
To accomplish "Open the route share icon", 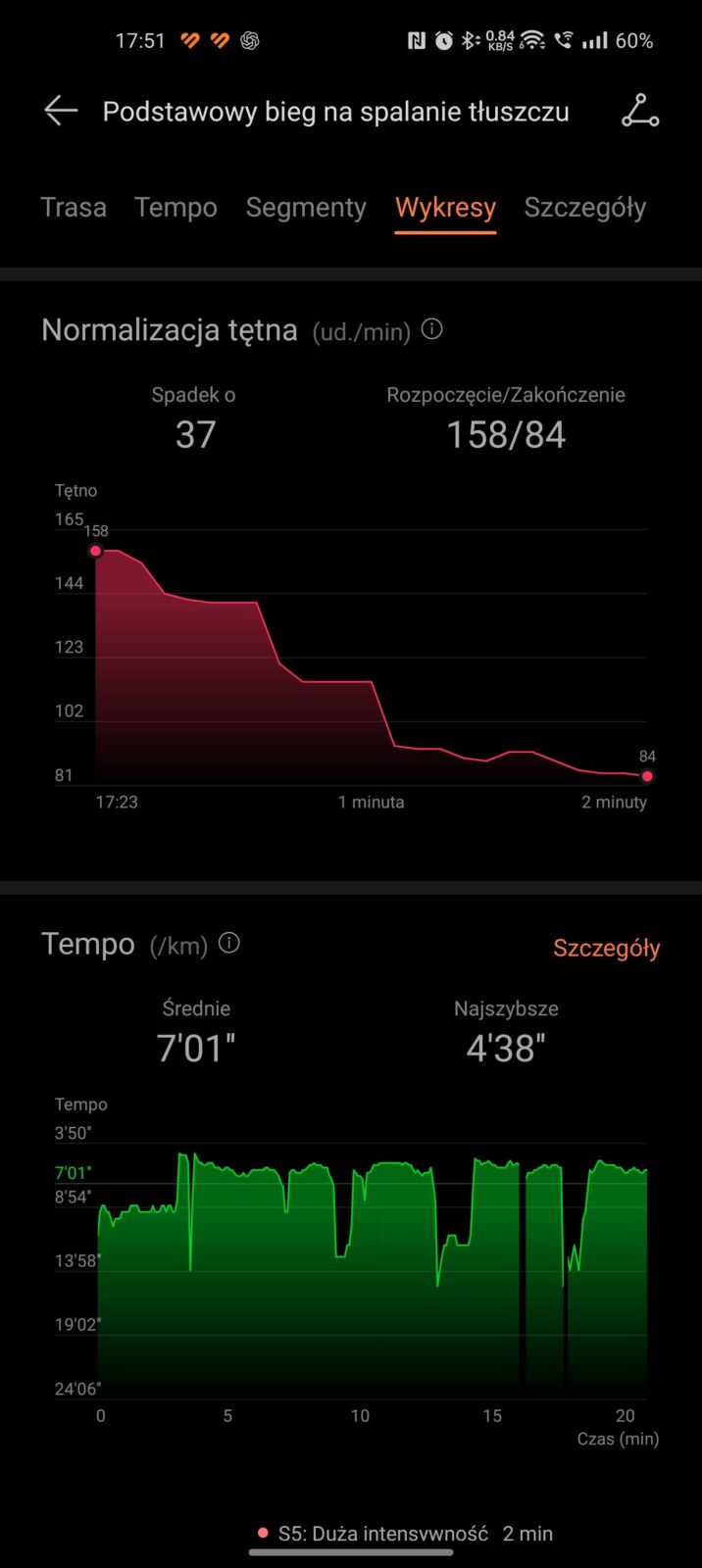I will coord(640,112).
